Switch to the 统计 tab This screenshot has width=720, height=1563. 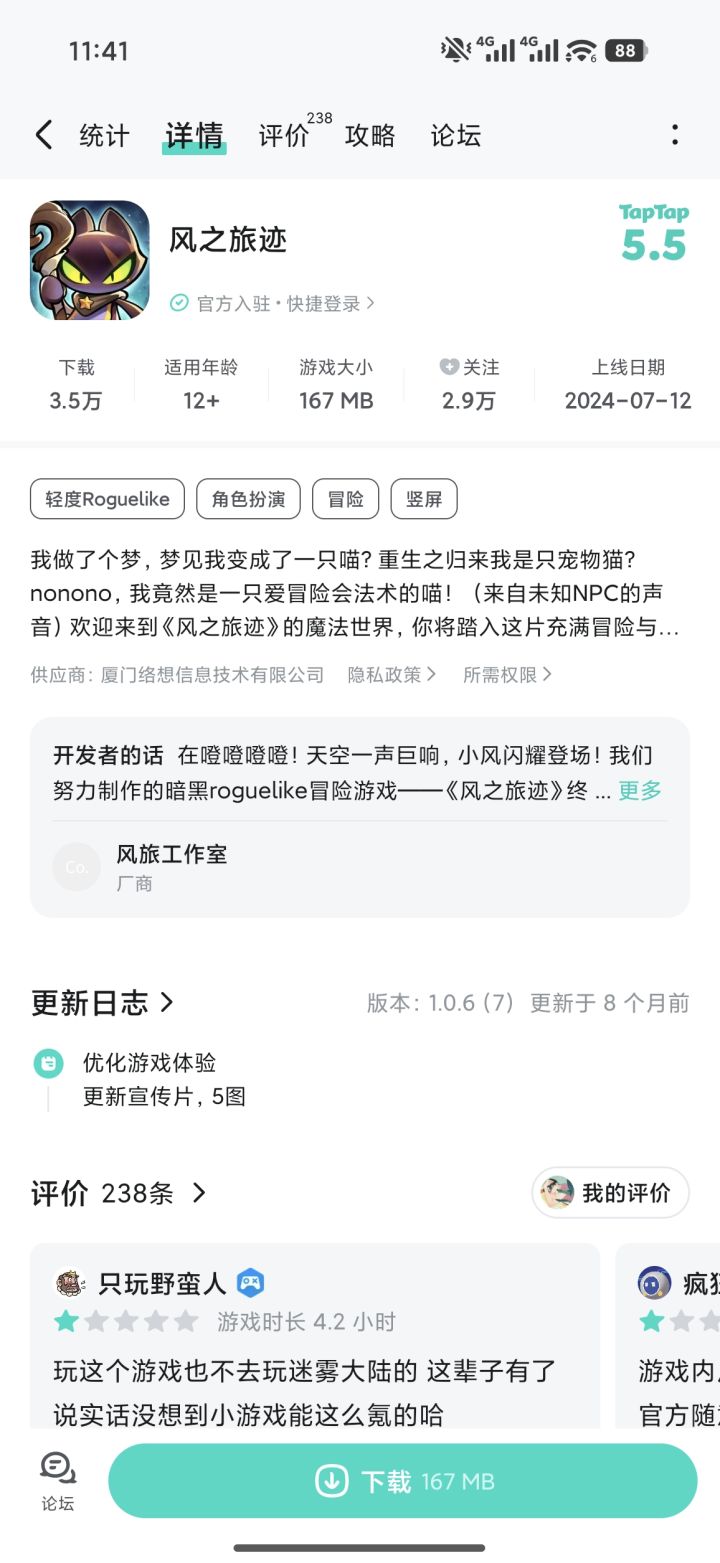pos(104,134)
